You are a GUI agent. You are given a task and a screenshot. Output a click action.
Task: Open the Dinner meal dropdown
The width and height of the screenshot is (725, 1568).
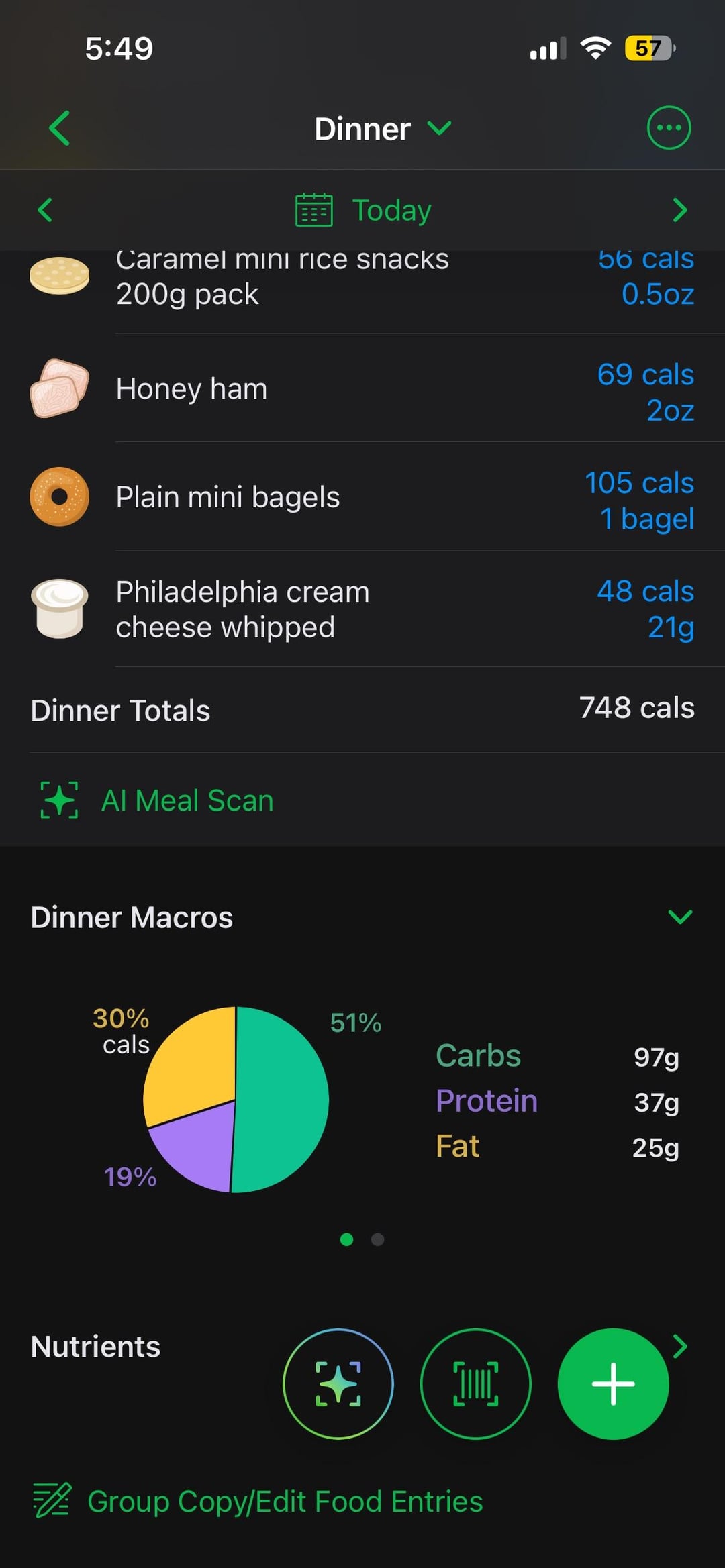tap(383, 128)
